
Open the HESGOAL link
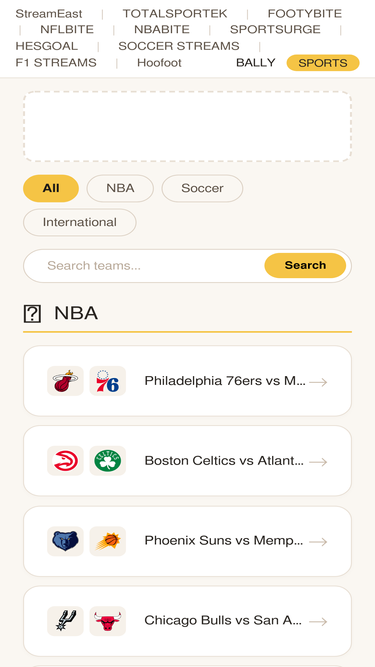click(47, 46)
